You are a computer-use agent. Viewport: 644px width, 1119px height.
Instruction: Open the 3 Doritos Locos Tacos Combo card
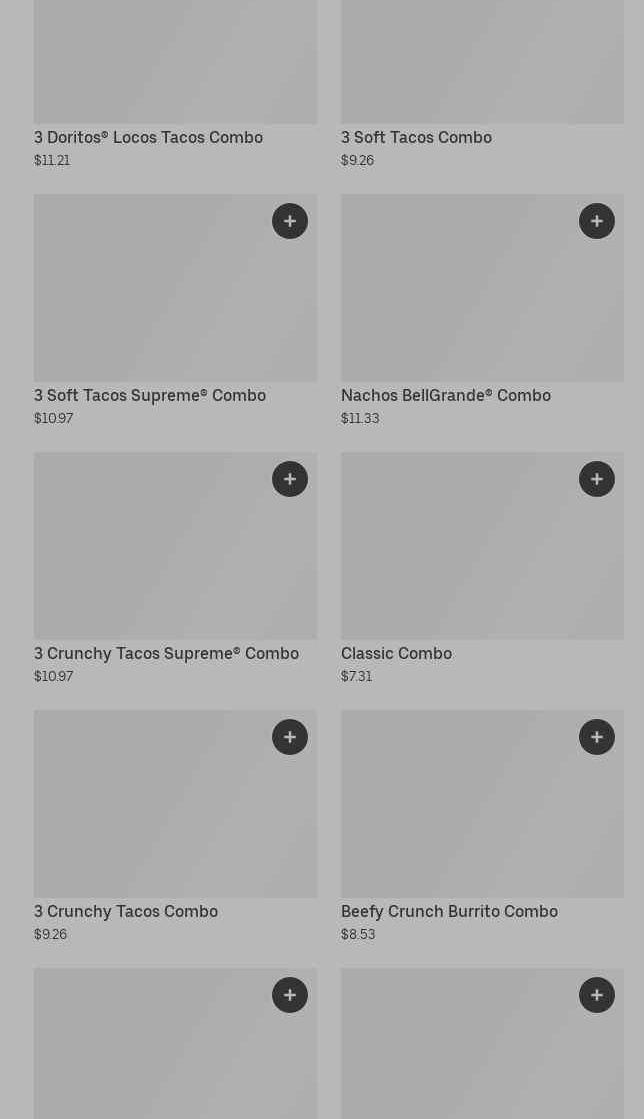click(148, 137)
